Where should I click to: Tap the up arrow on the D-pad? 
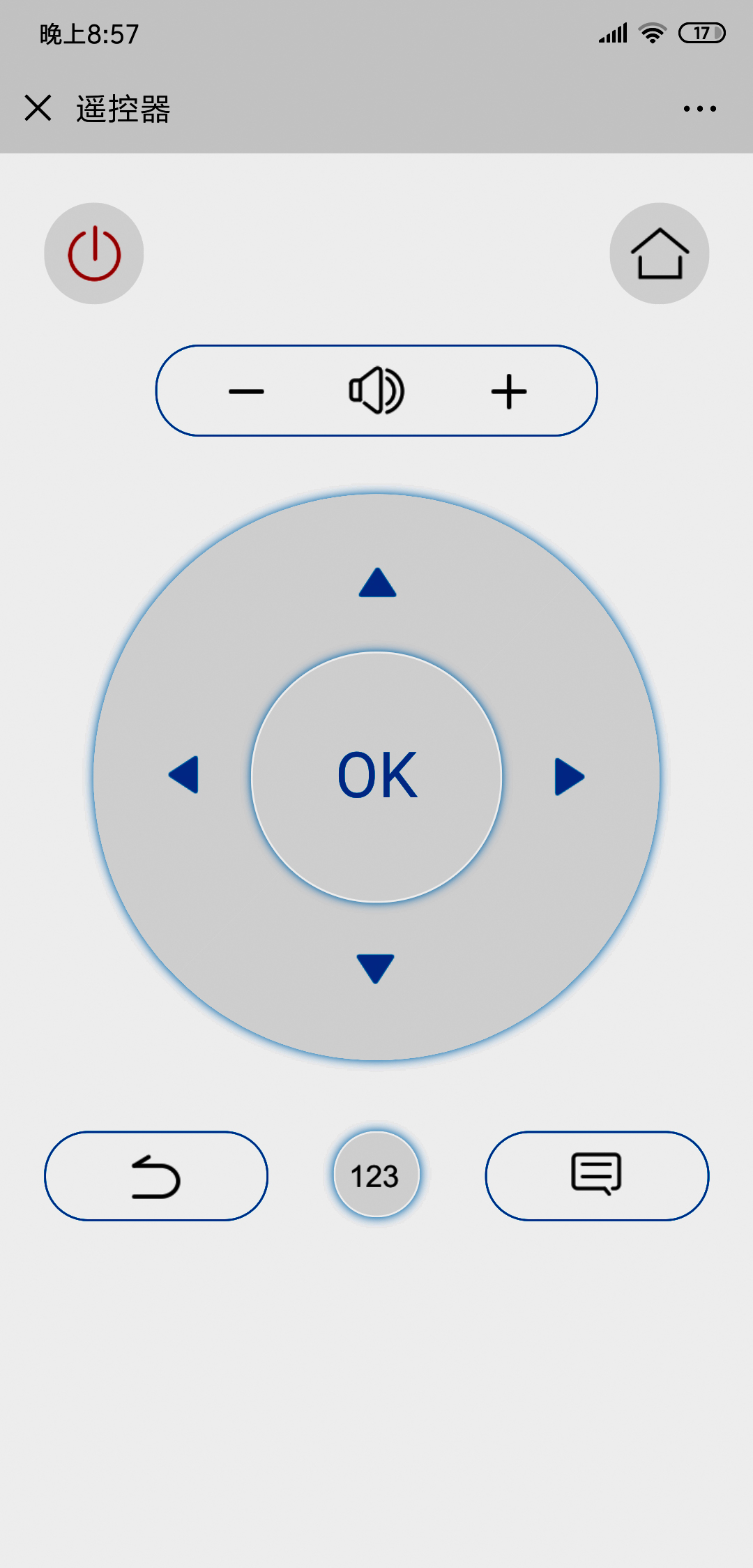pos(377,582)
